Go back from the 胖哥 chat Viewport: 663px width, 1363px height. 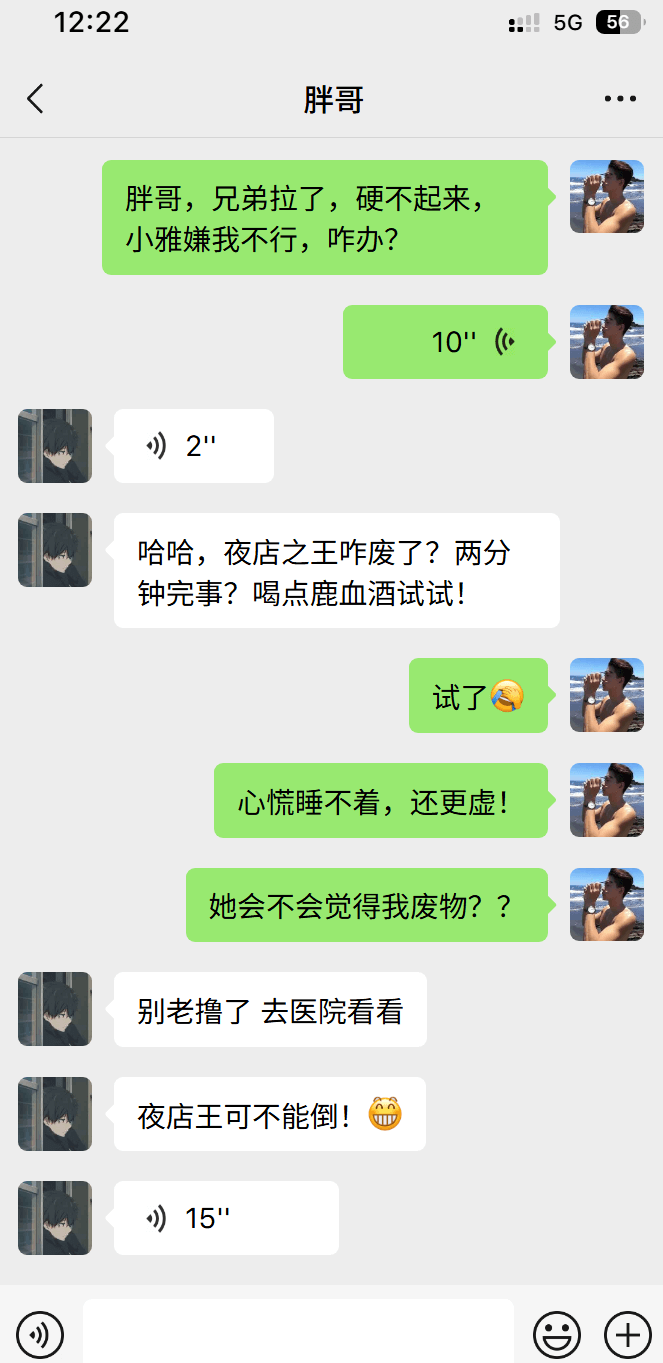point(36,99)
